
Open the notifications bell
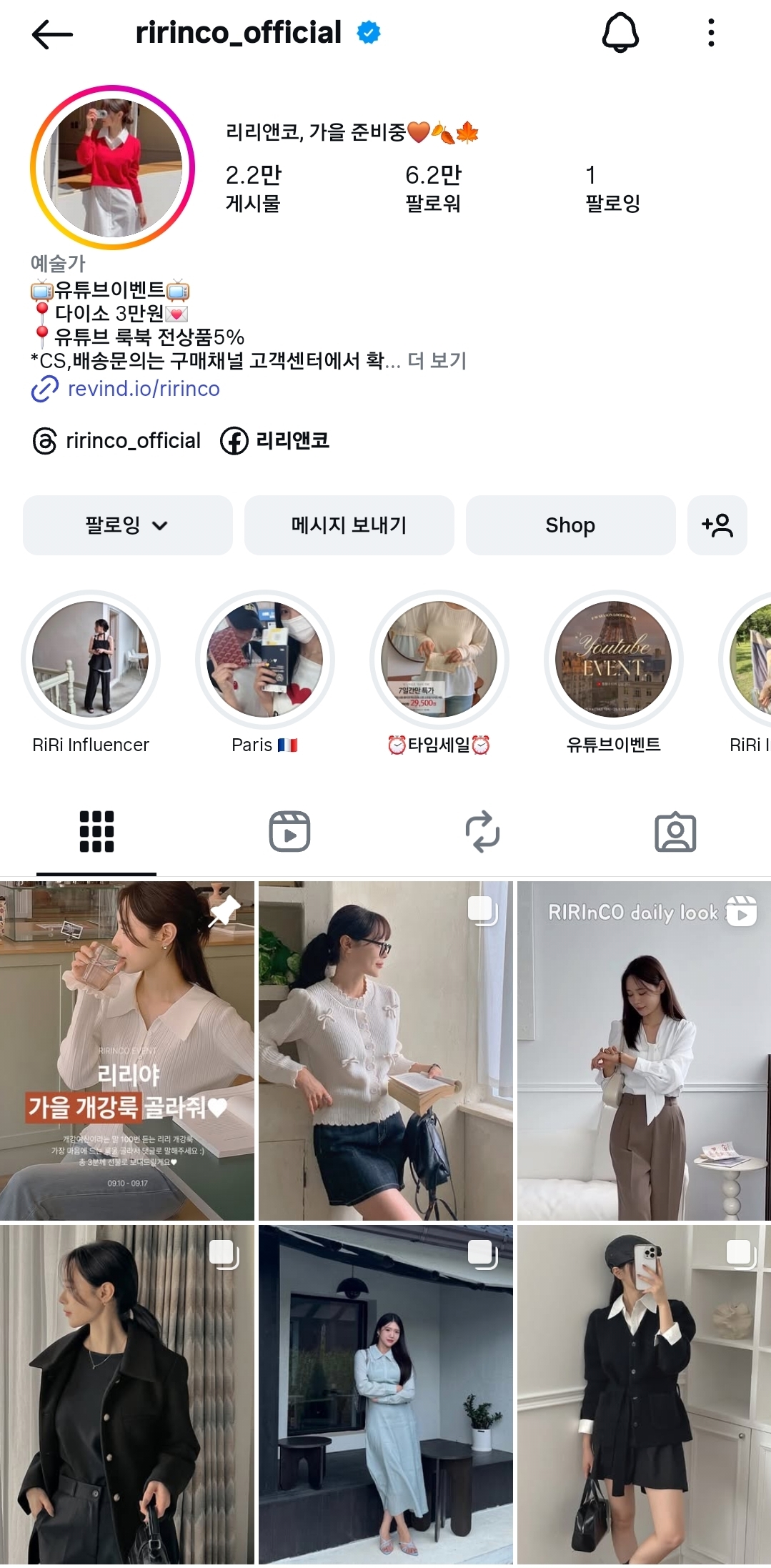620,33
